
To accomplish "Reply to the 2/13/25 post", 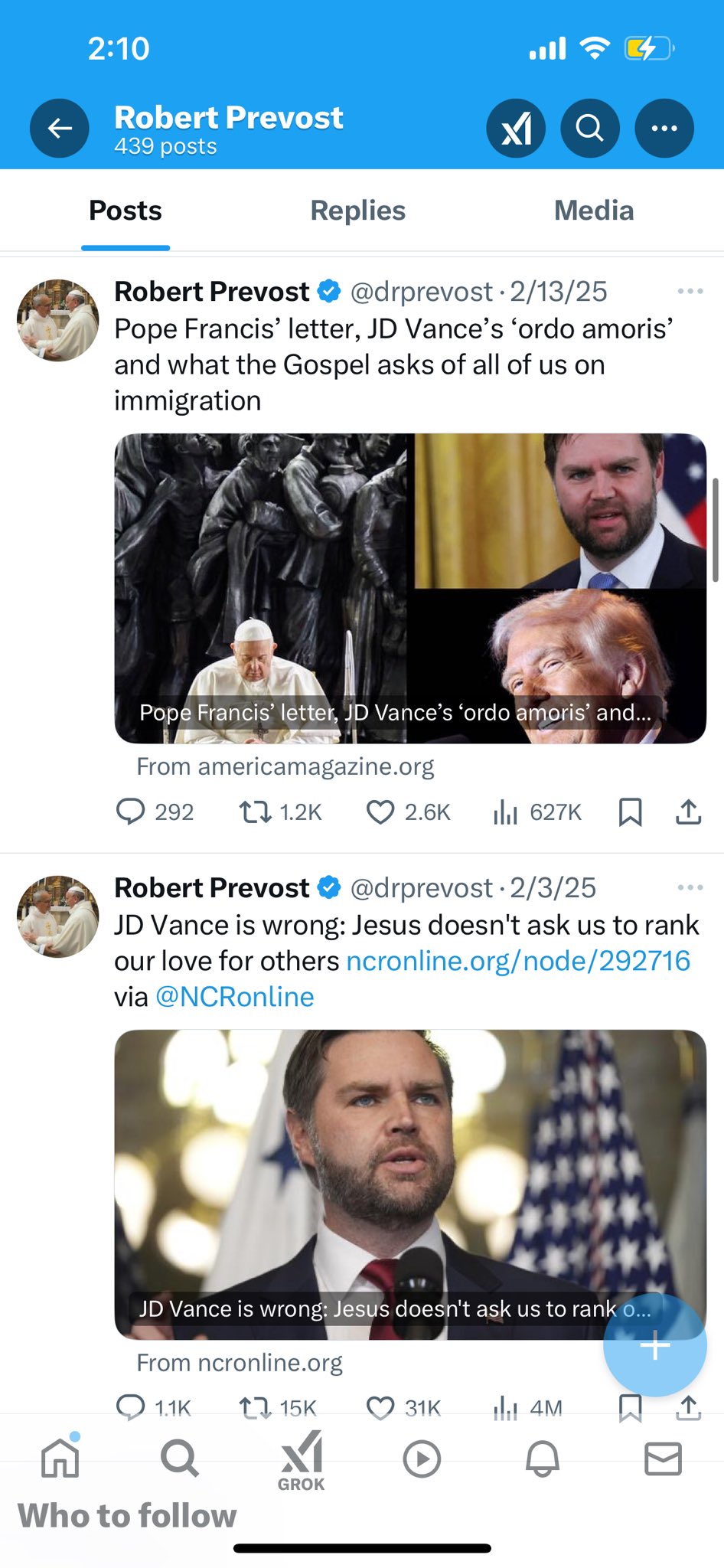I will point(131,812).
